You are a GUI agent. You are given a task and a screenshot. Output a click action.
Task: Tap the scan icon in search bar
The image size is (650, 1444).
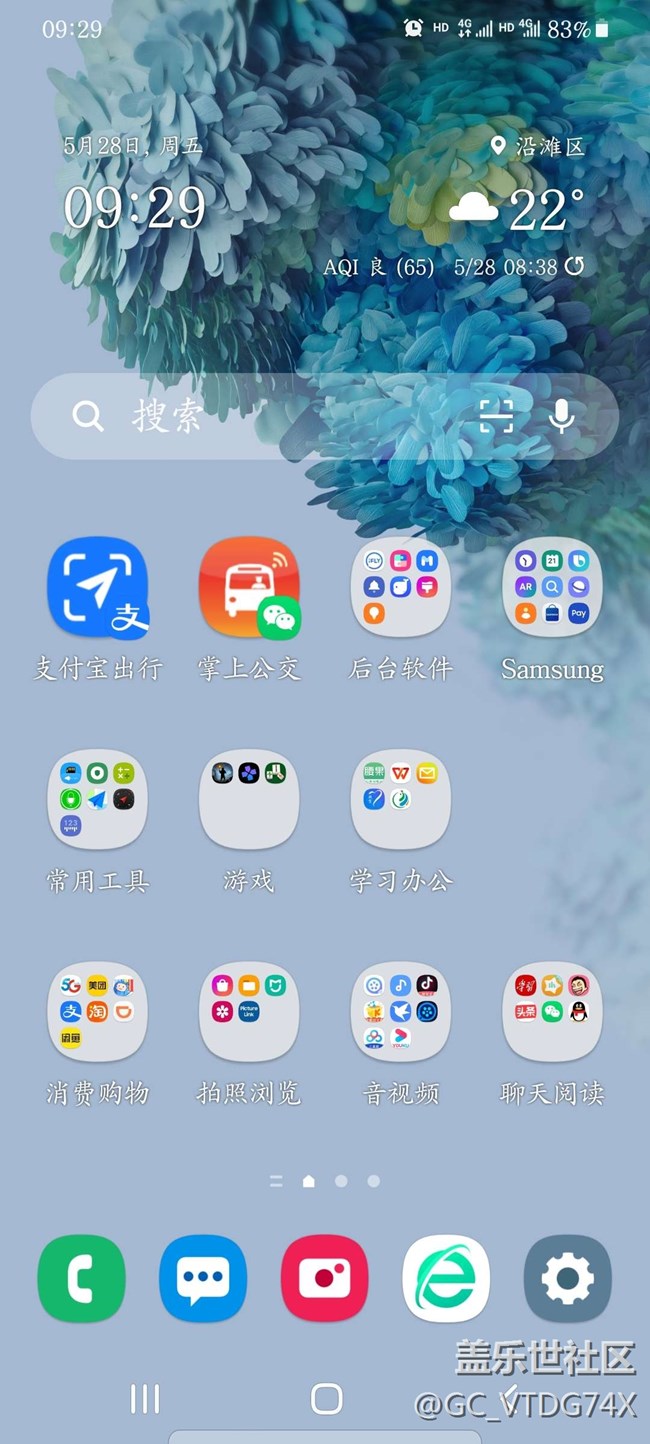[x=496, y=416]
